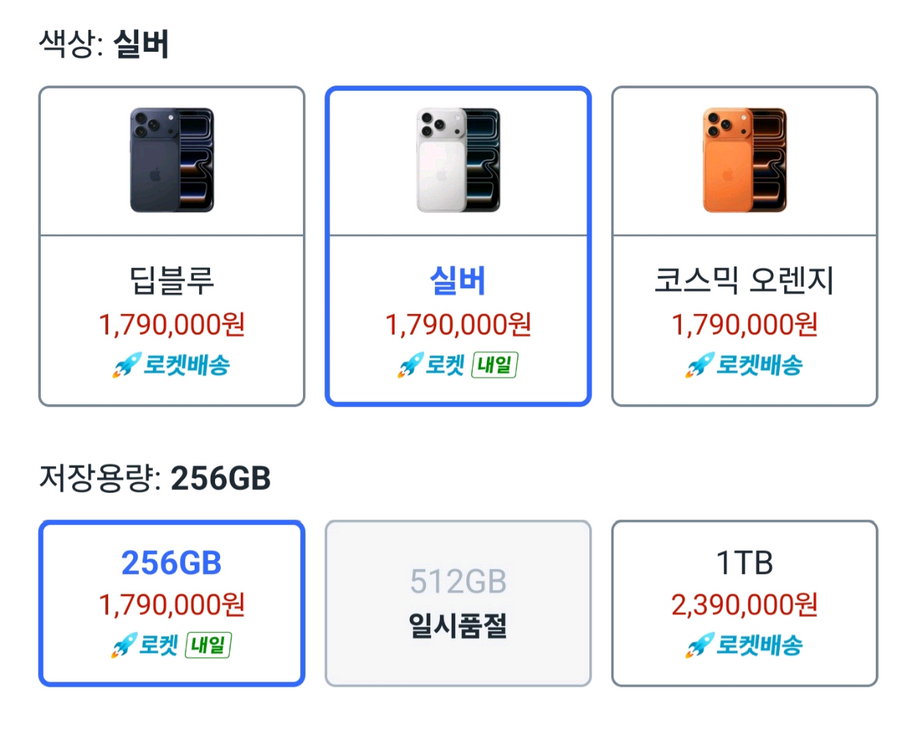The width and height of the screenshot is (923, 750).
Task: Switch storage to 1TB
Action: click(744, 603)
